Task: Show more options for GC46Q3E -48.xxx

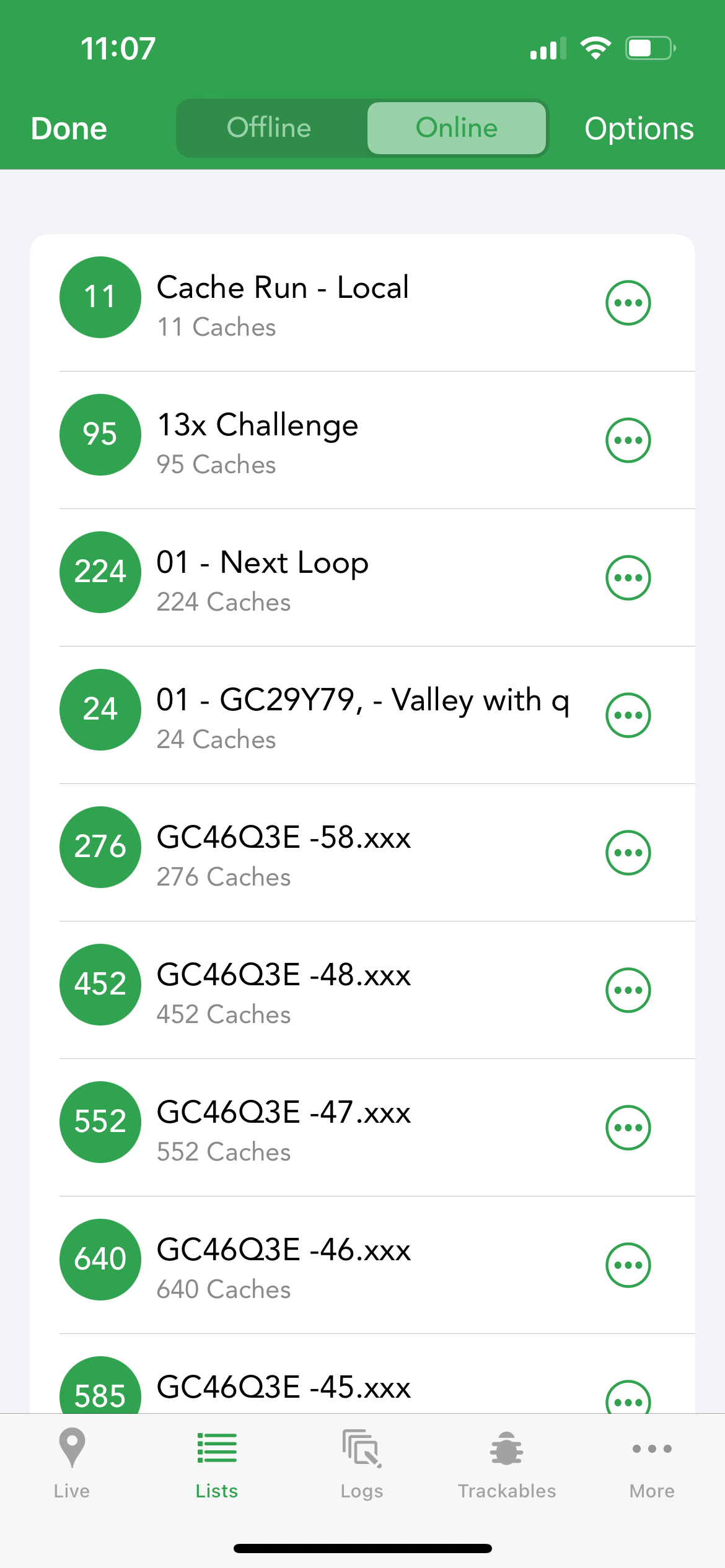Action: [x=628, y=990]
